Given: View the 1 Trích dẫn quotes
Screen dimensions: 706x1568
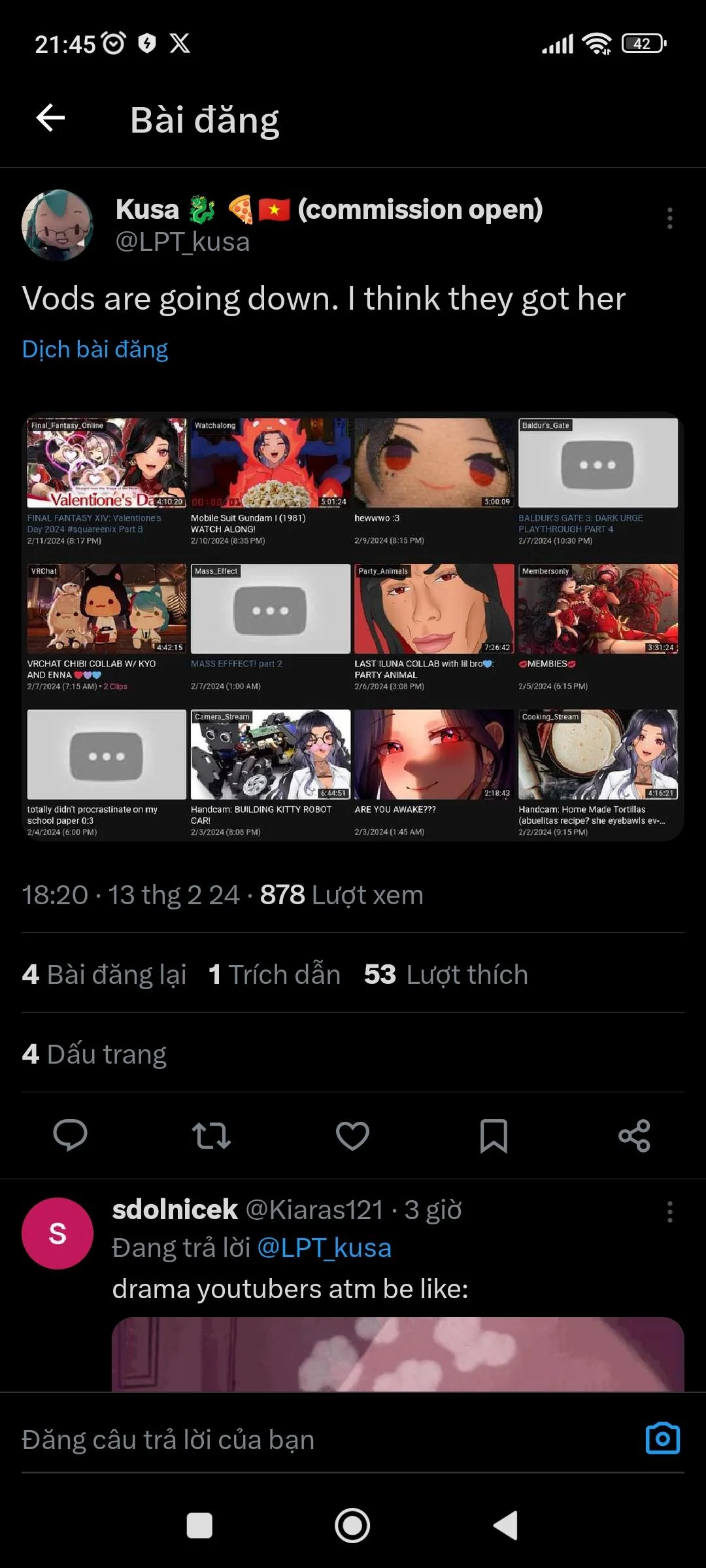Looking at the screenshot, I should tap(275, 974).
